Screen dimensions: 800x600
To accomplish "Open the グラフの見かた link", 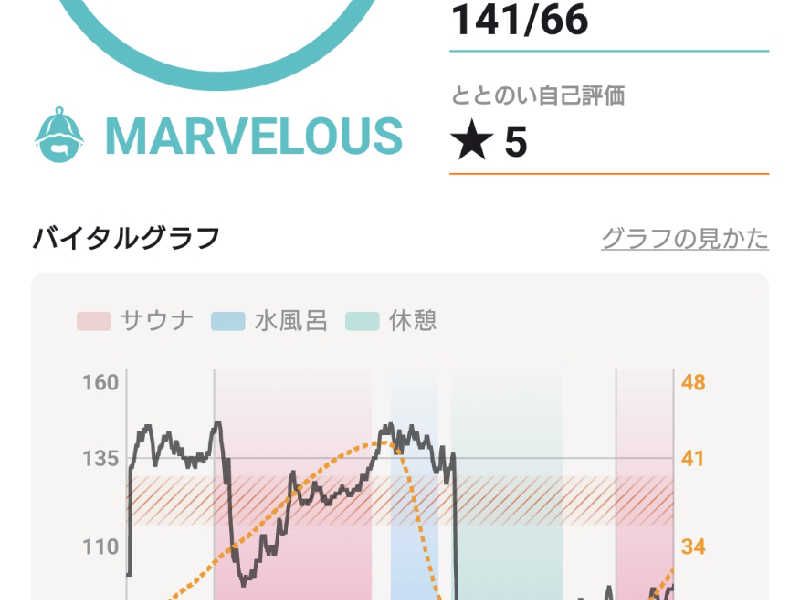I will click(685, 239).
